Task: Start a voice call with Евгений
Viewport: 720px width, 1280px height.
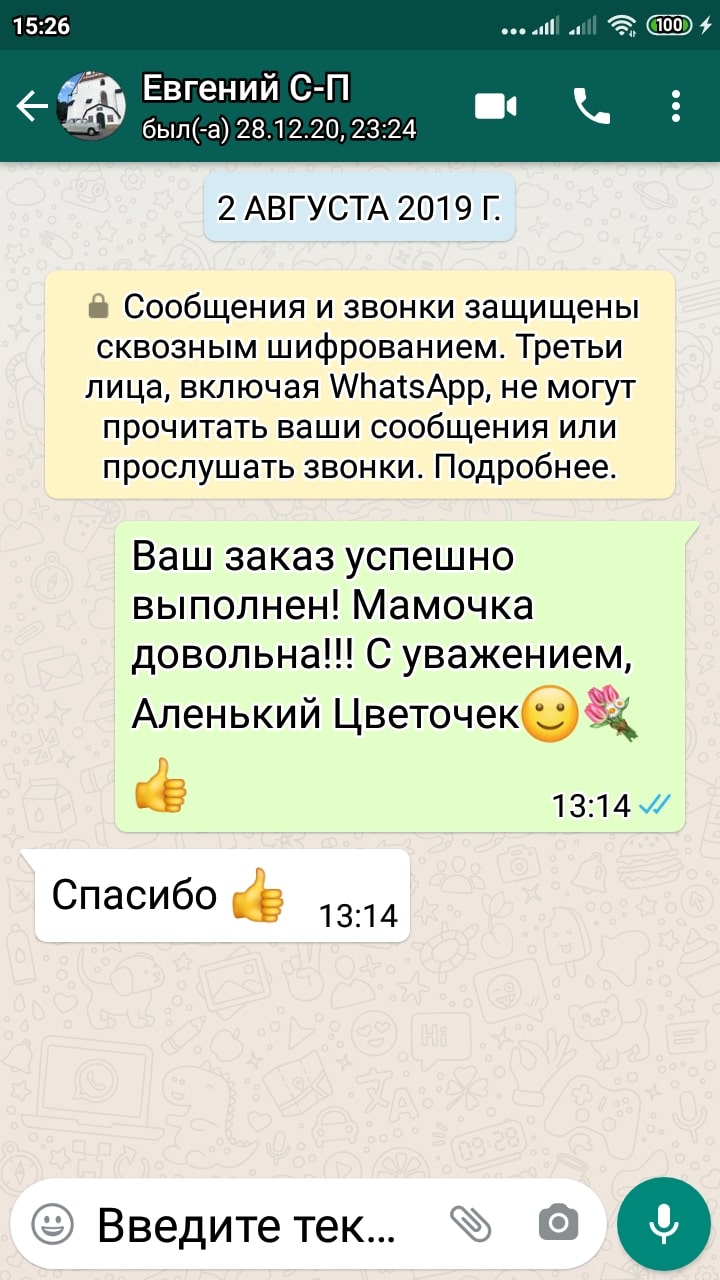Action: click(591, 107)
